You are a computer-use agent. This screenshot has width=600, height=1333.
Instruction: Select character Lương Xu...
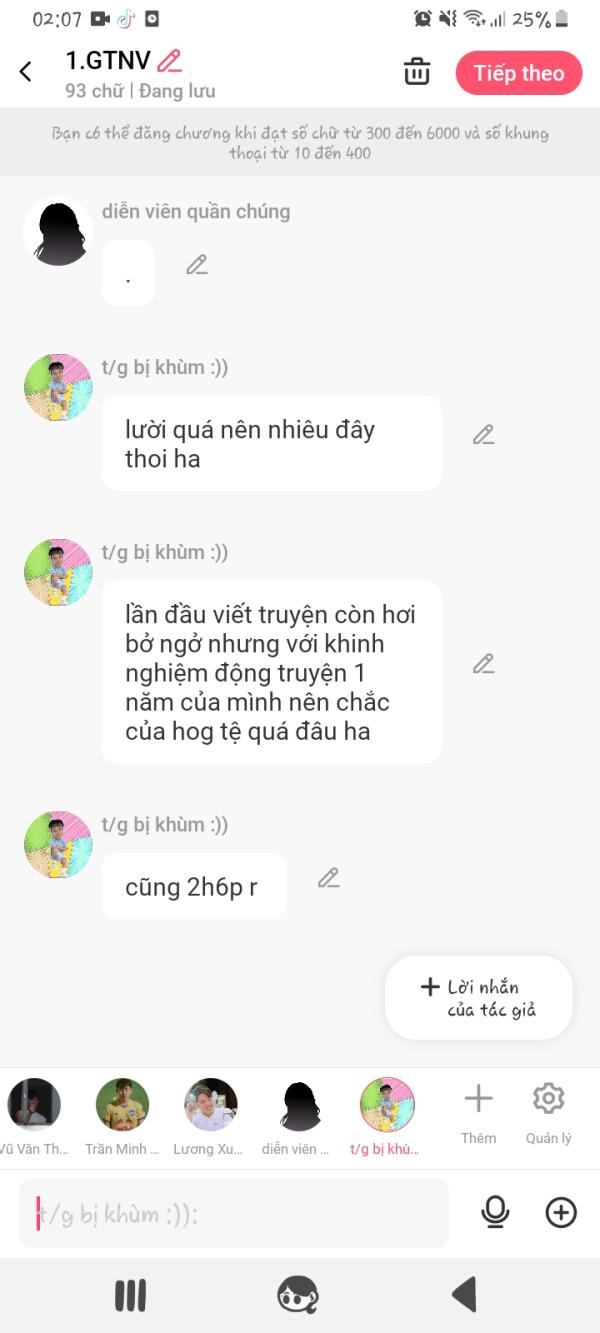pos(210,1117)
